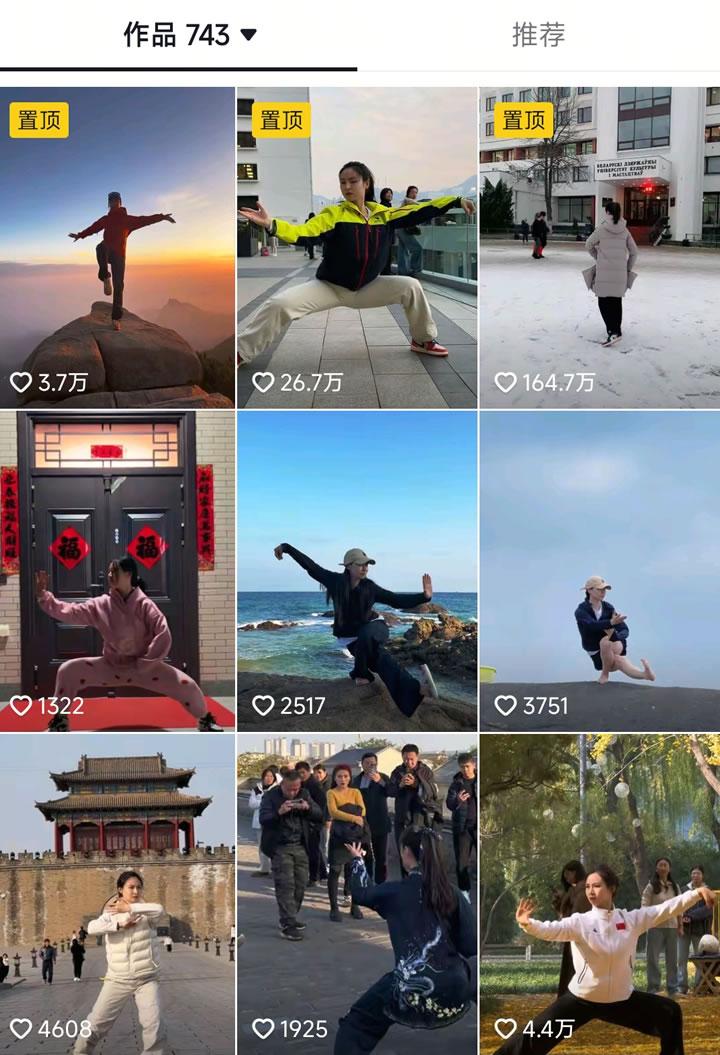Switch to the 推荐 tab
Screen dimensions: 720x1055
click(x=538, y=35)
